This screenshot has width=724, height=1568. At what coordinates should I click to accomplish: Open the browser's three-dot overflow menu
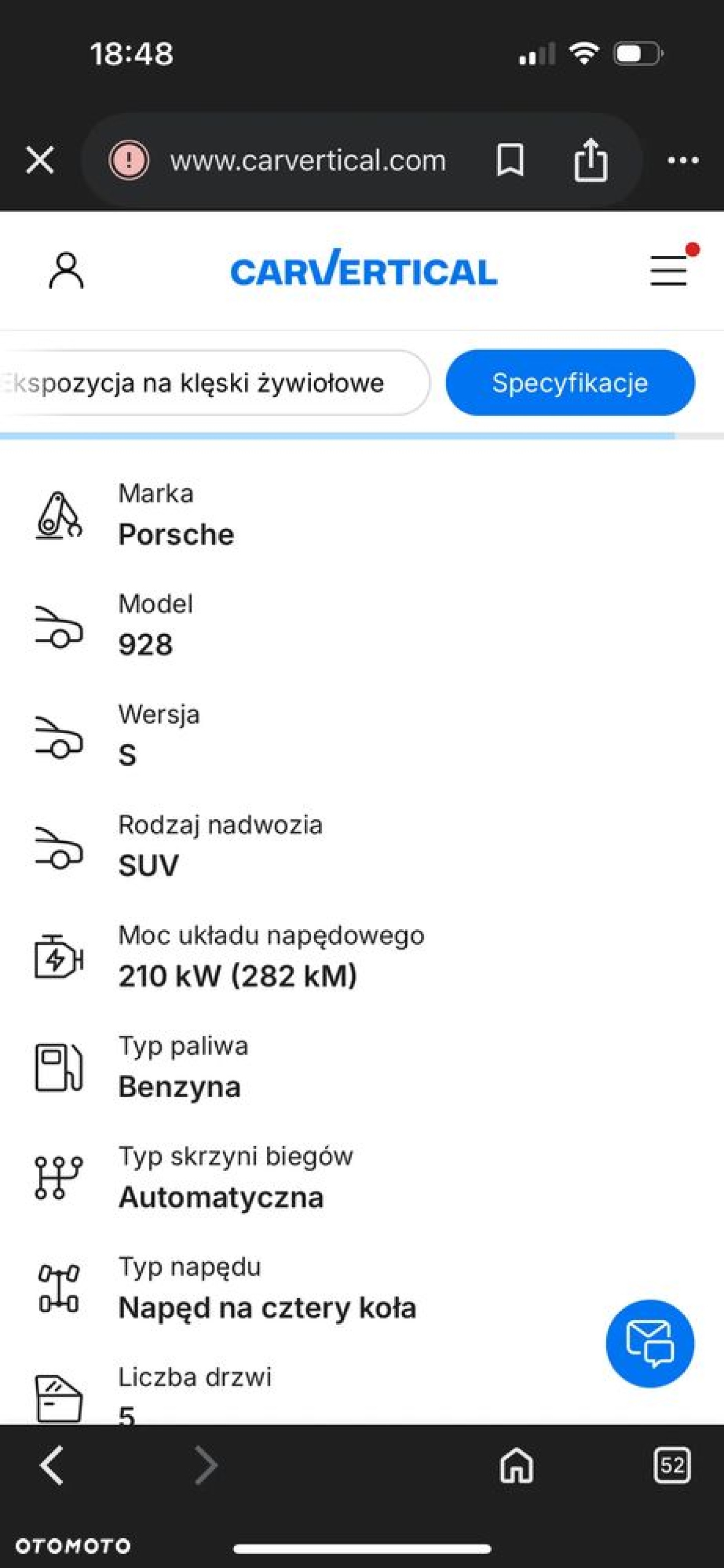click(x=683, y=160)
